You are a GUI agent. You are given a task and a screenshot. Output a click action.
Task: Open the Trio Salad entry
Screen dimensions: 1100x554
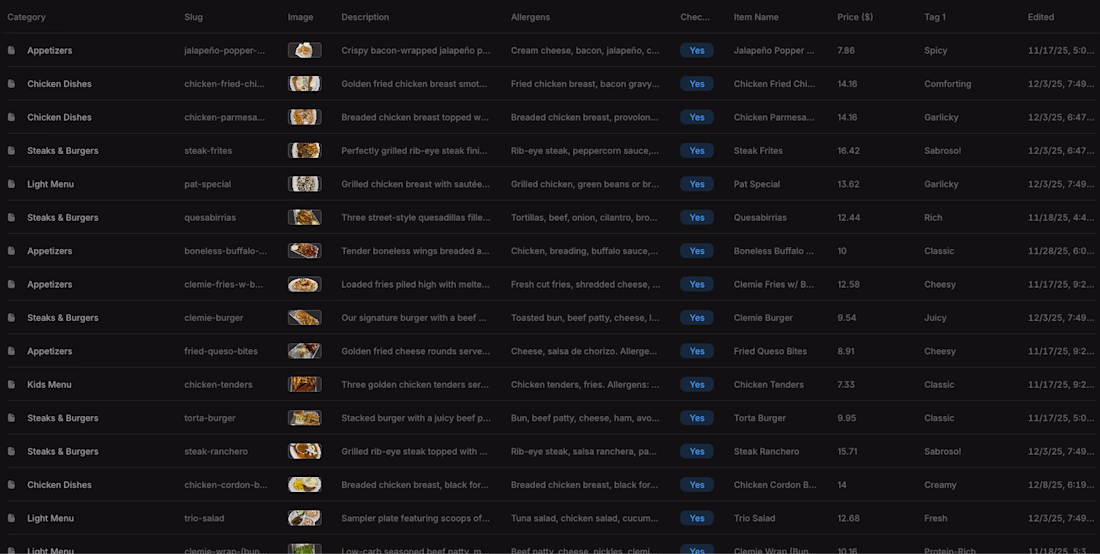tap(755, 518)
